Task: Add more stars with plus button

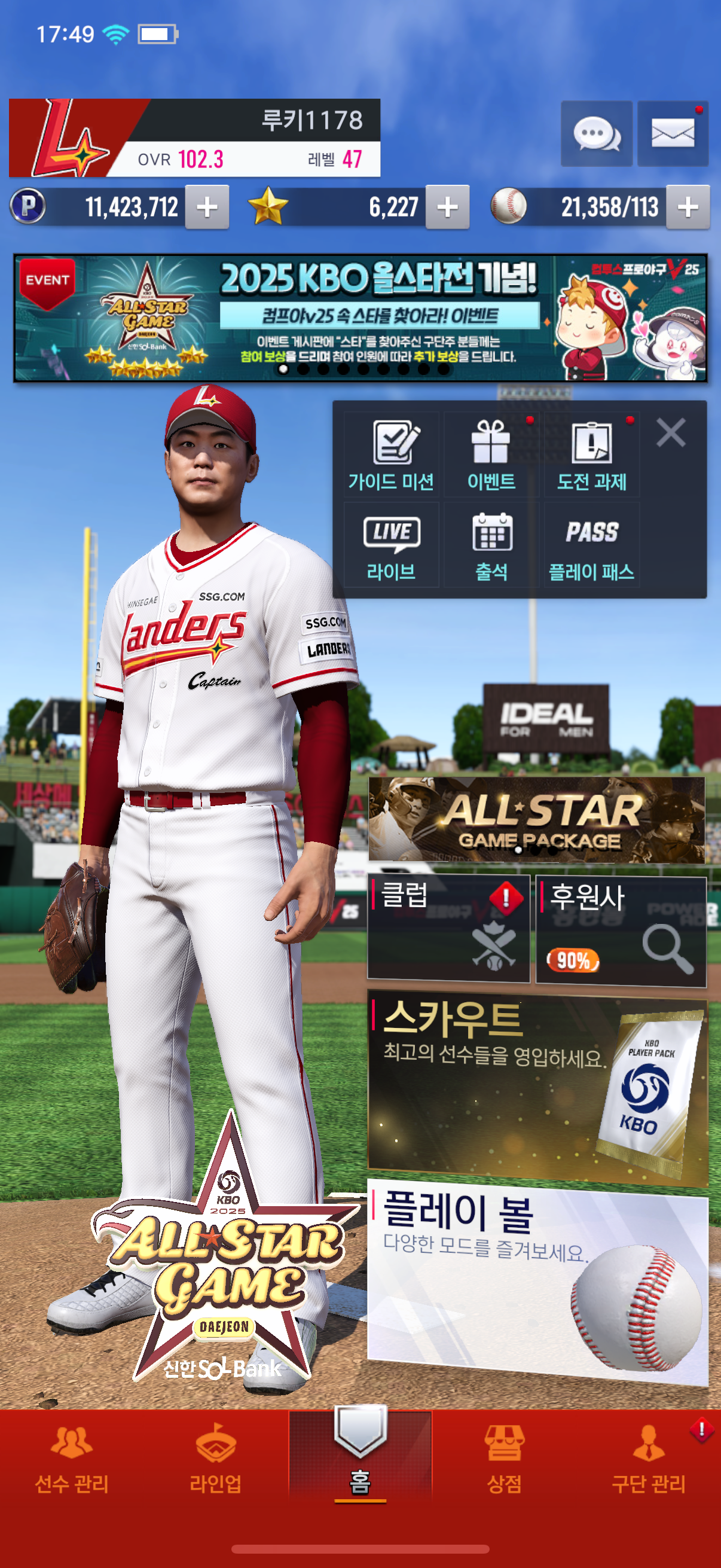Action: 447,207
